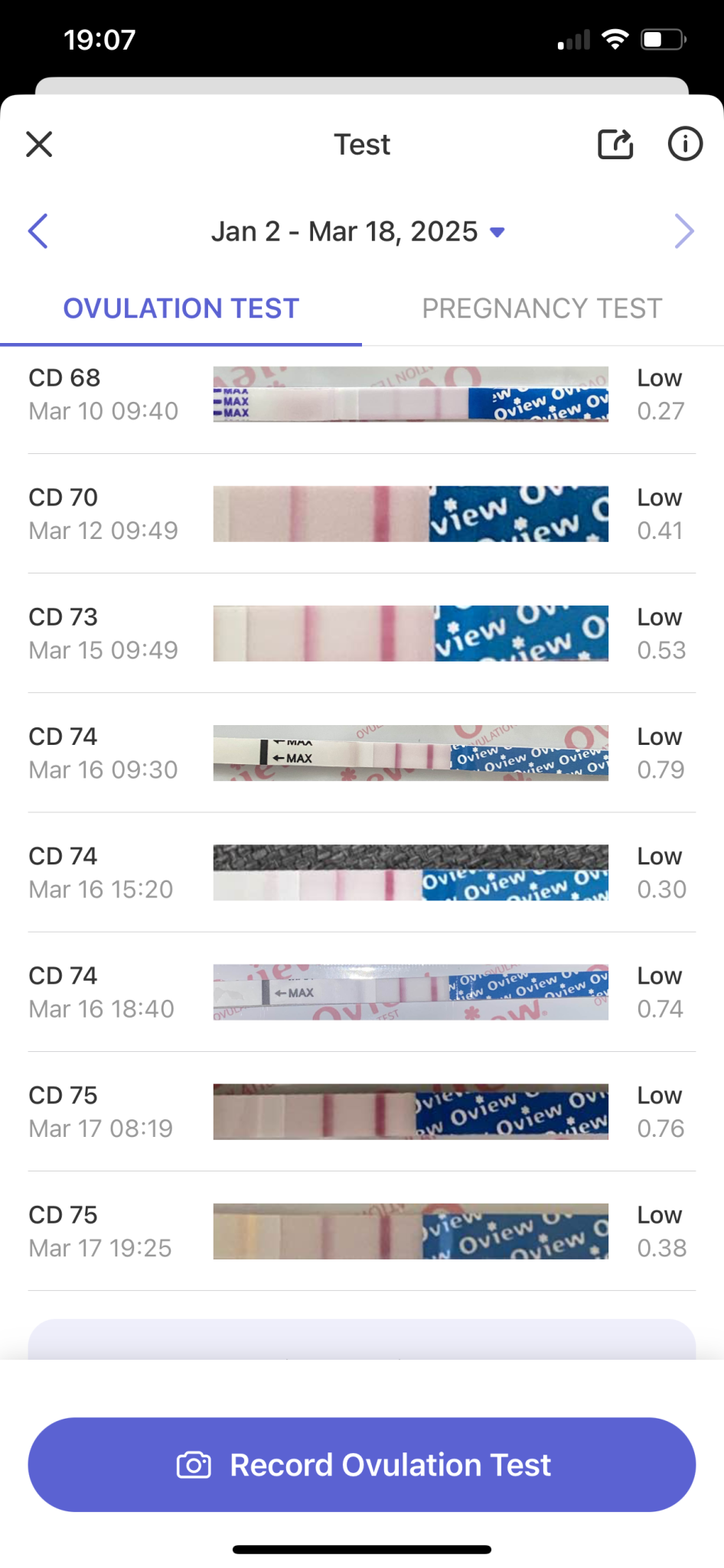Open the Mar 16 09:30 test entry

[361, 753]
